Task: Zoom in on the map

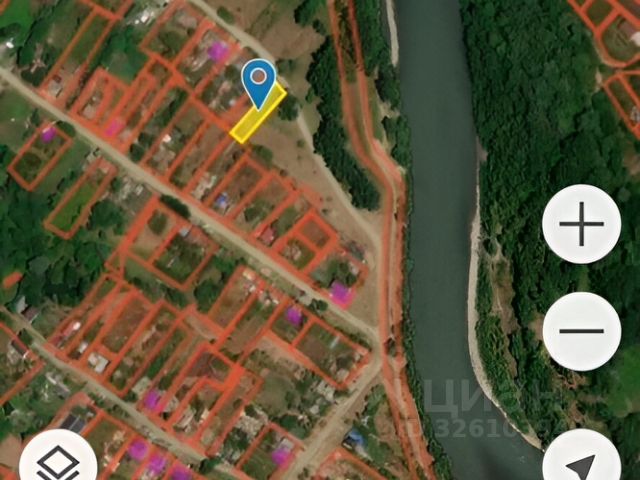Action: click(581, 224)
